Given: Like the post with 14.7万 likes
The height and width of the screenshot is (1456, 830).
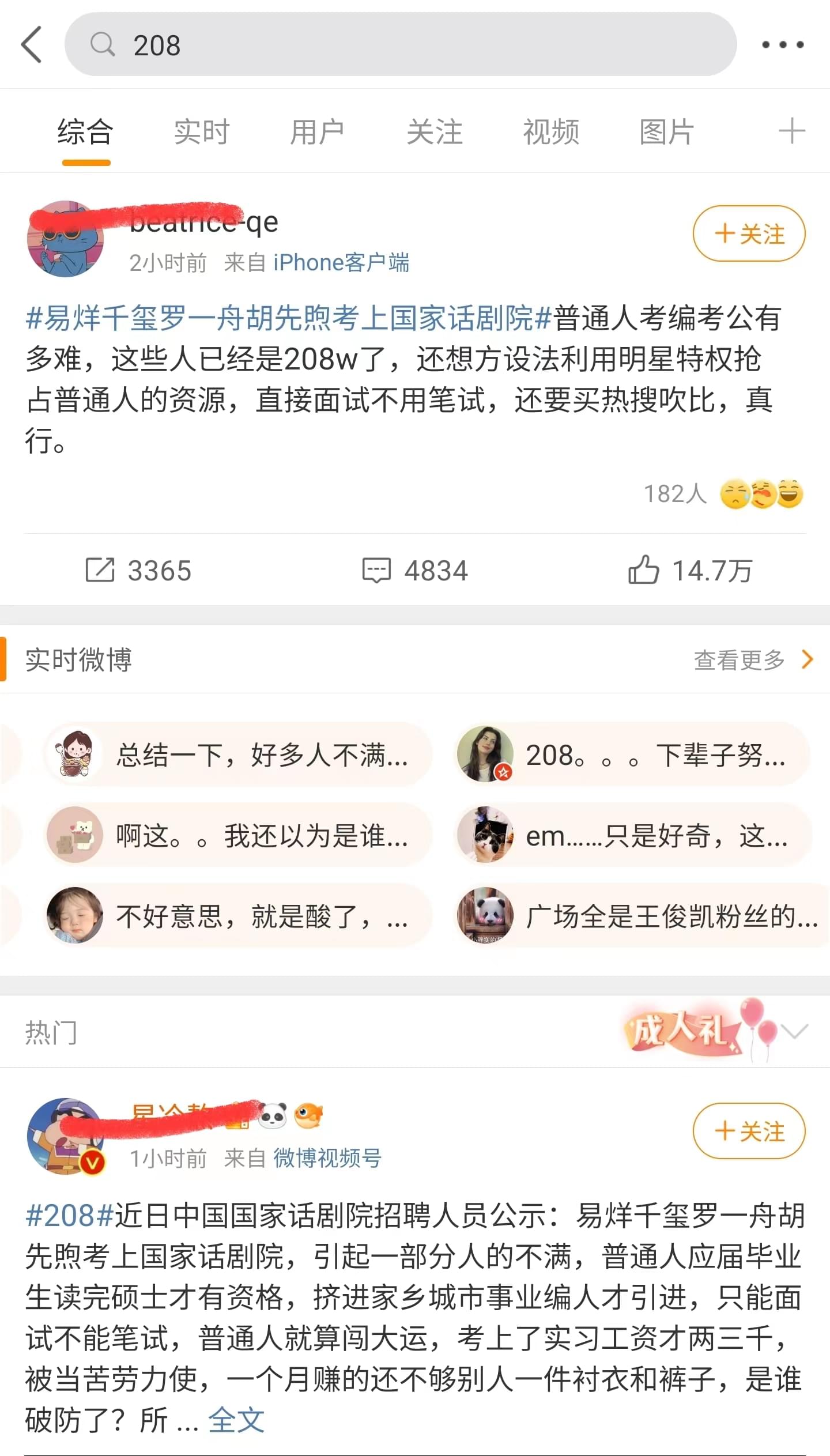Looking at the screenshot, I should click(690, 571).
